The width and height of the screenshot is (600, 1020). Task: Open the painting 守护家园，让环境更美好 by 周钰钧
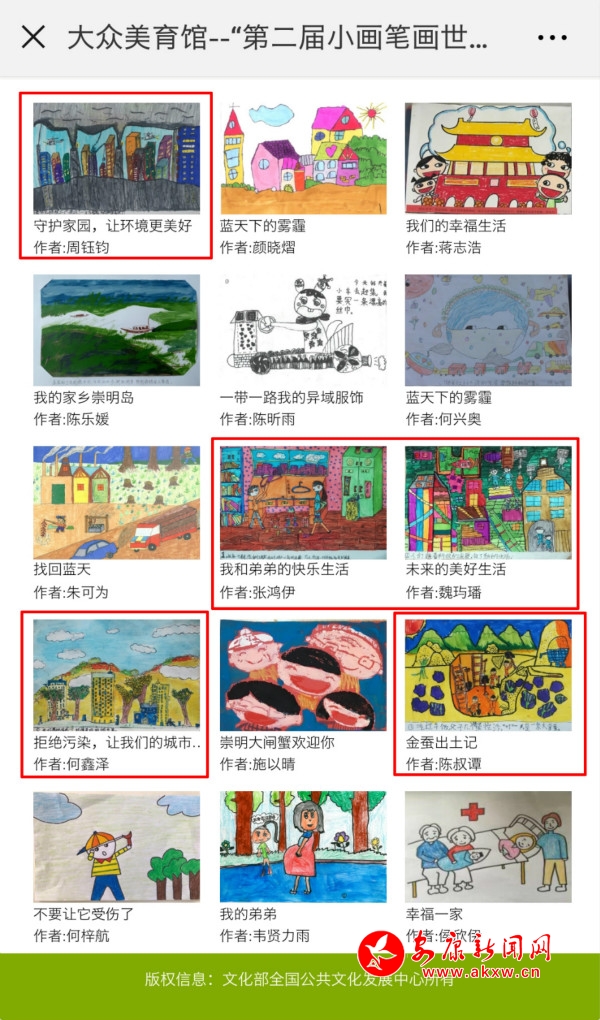point(116,158)
